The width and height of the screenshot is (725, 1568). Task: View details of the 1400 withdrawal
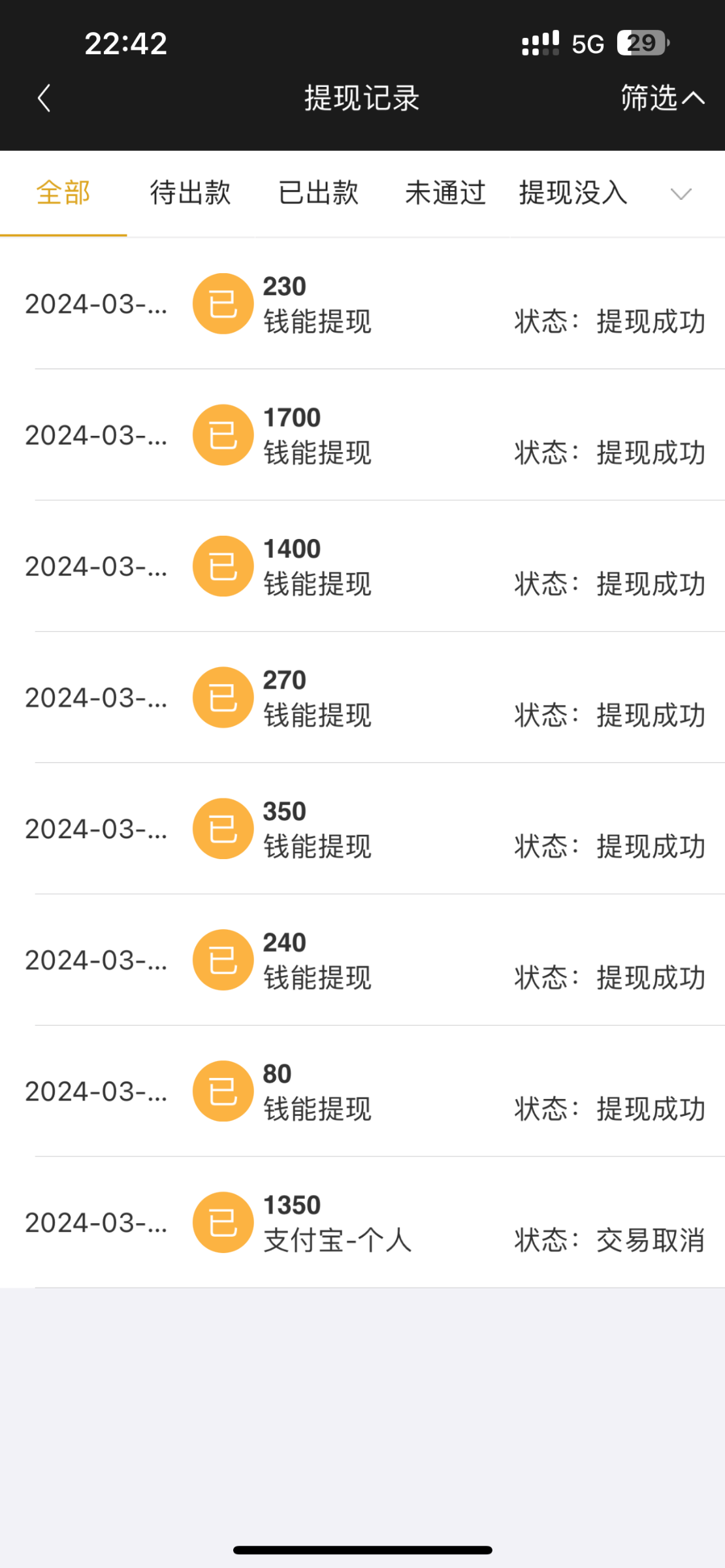pos(362,566)
